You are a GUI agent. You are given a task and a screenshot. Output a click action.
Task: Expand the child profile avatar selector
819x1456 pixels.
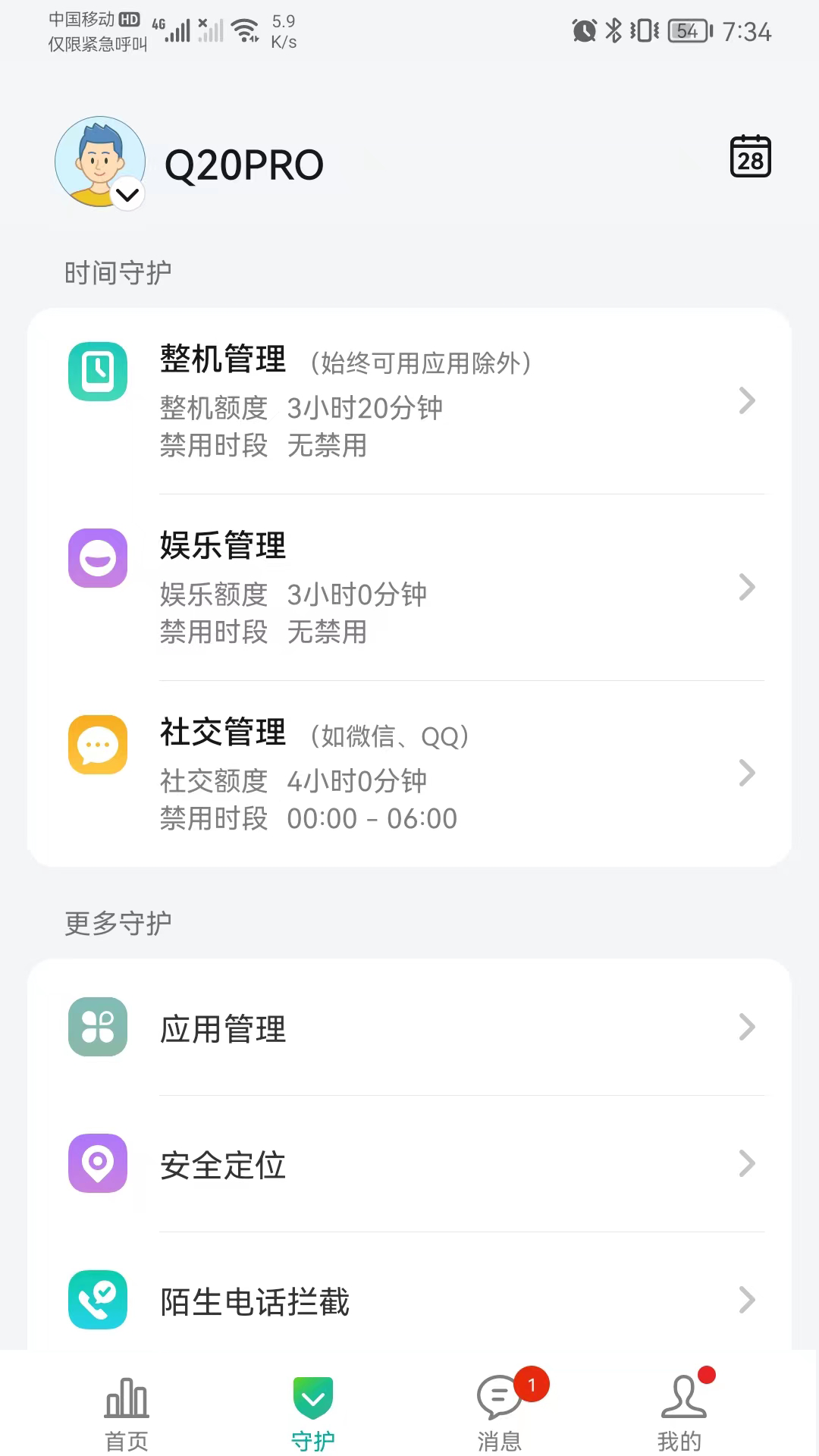click(127, 195)
